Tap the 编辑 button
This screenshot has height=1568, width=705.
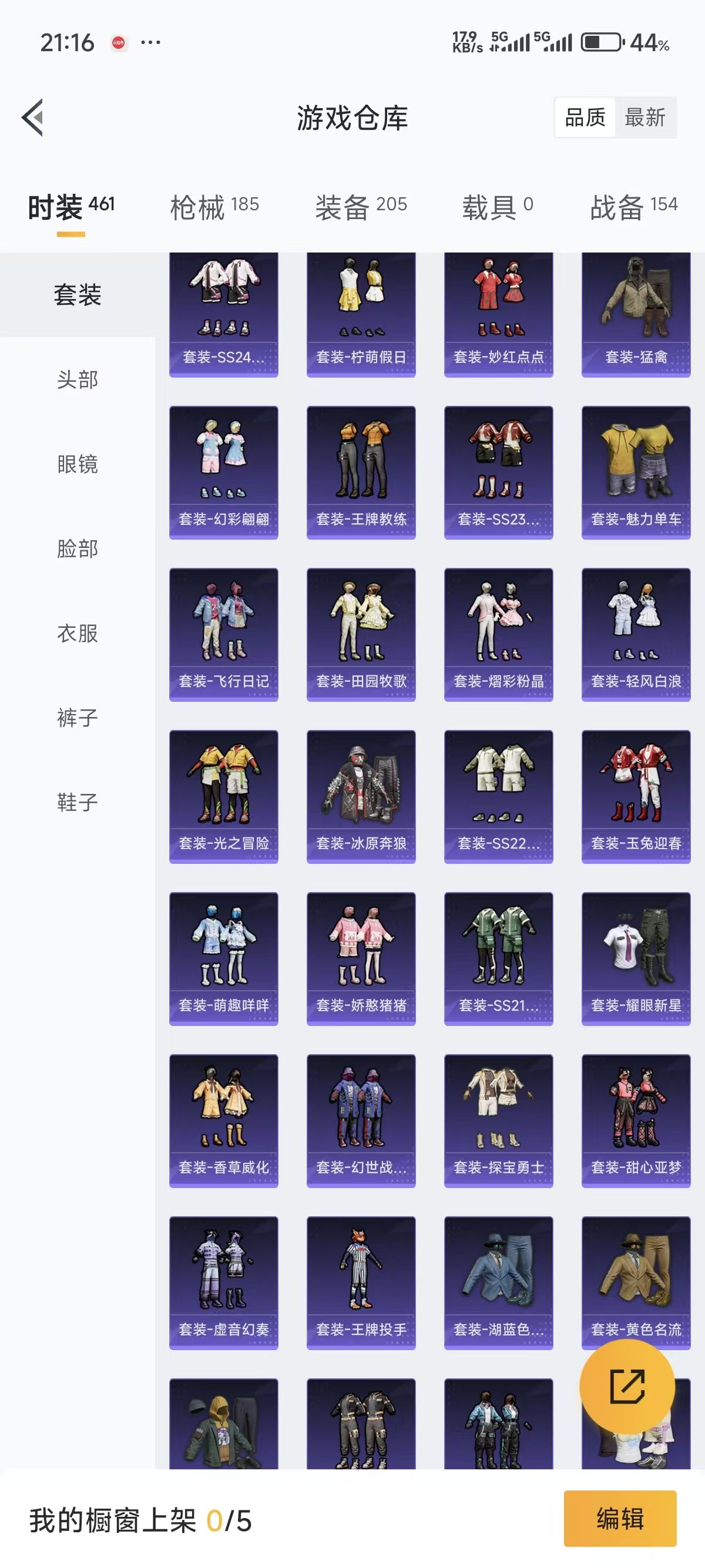(620, 1519)
